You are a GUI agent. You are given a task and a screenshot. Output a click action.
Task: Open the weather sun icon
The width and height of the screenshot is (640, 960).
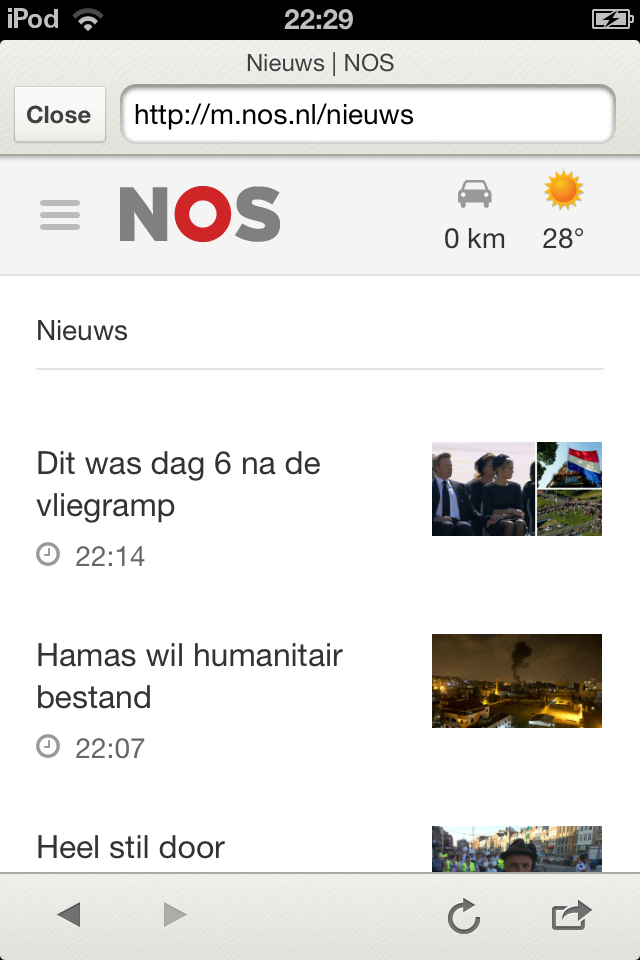tap(563, 192)
